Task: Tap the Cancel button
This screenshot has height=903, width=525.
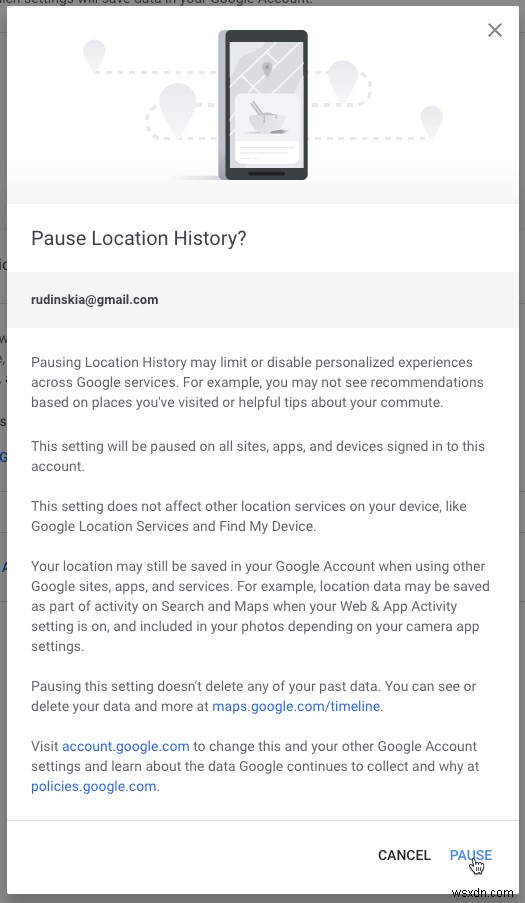Action: pyautogui.click(x=404, y=855)
